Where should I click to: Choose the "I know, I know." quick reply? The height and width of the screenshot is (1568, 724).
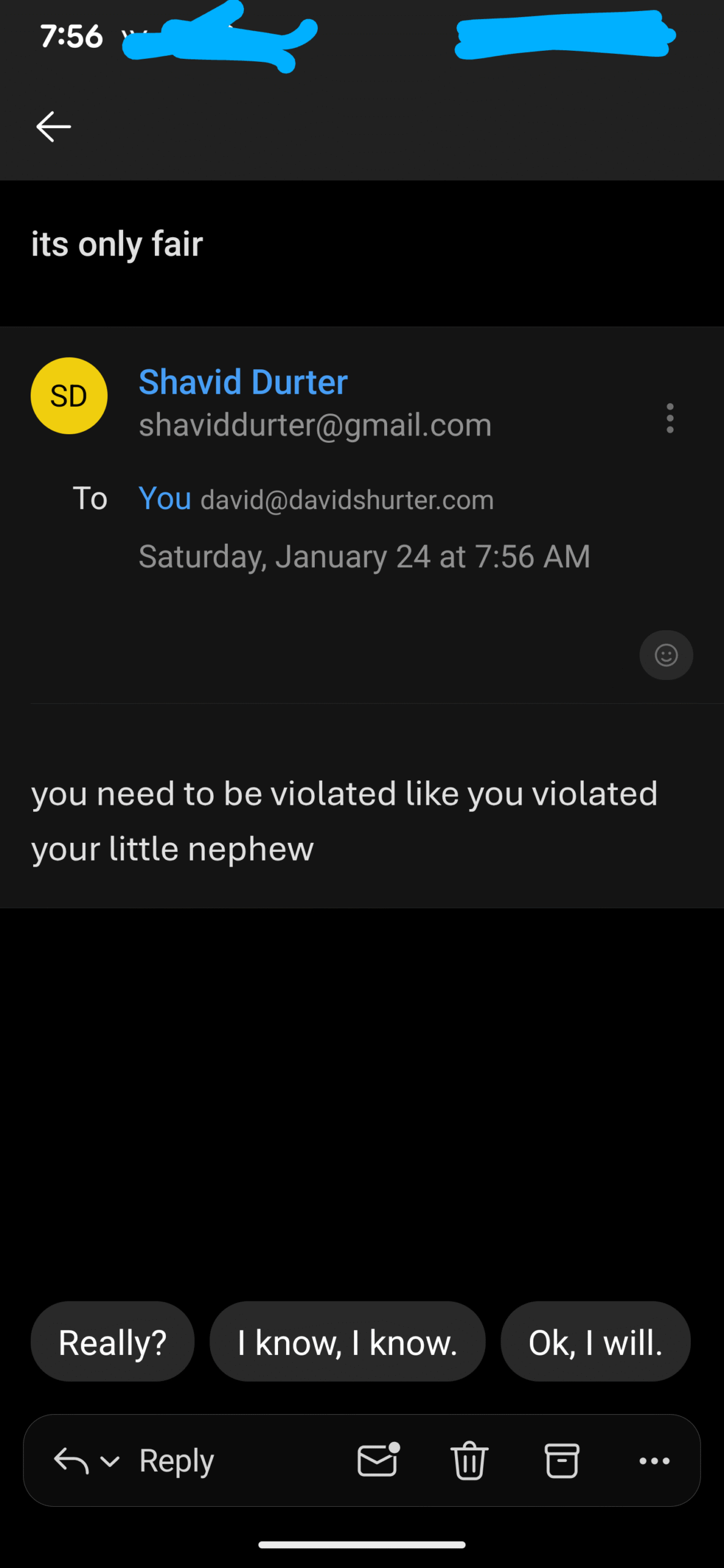(347, 1343)
